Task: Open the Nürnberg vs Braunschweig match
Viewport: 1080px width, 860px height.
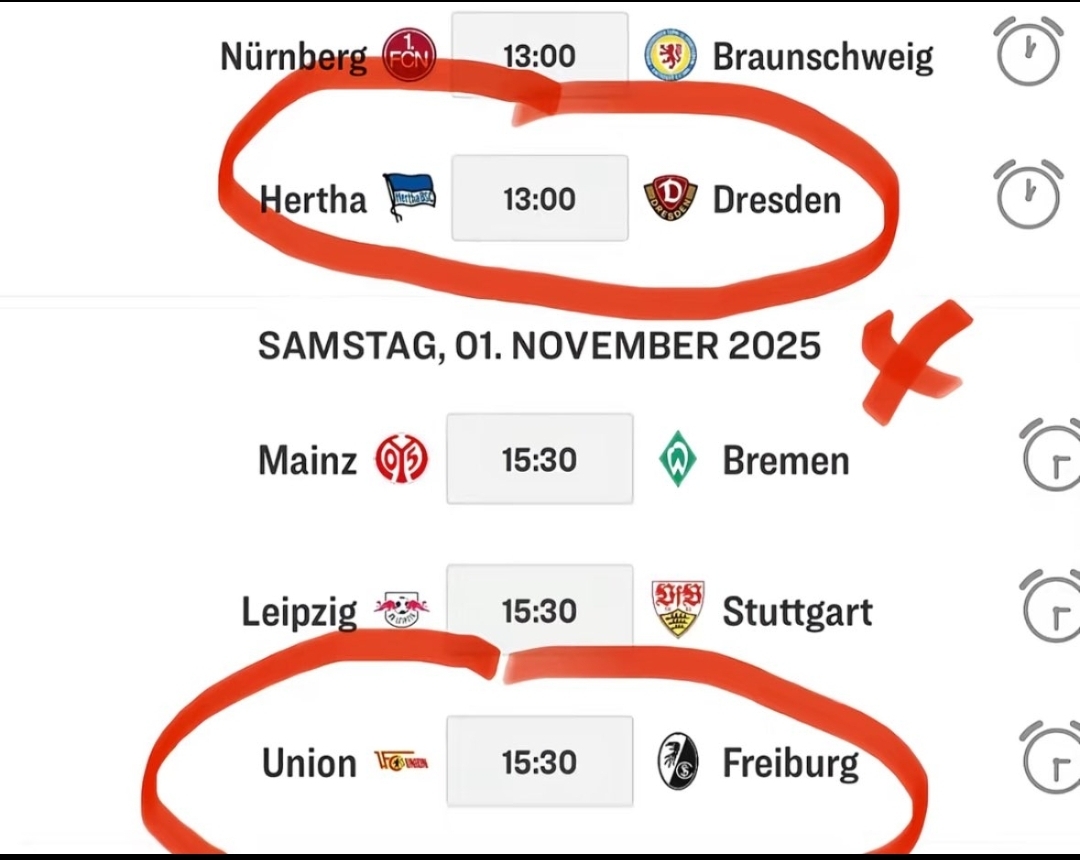Action: pos(540,56)
